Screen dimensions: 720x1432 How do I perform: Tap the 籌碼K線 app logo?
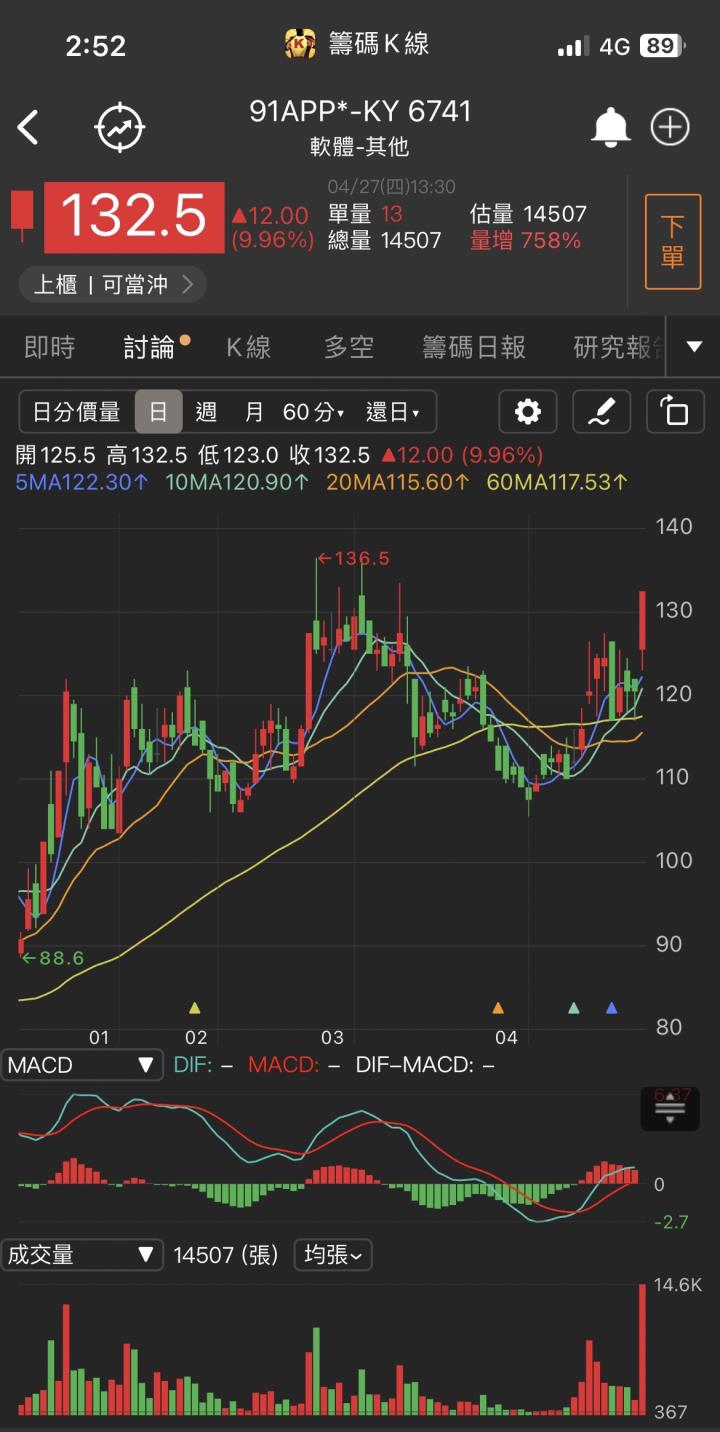point(299,42)
